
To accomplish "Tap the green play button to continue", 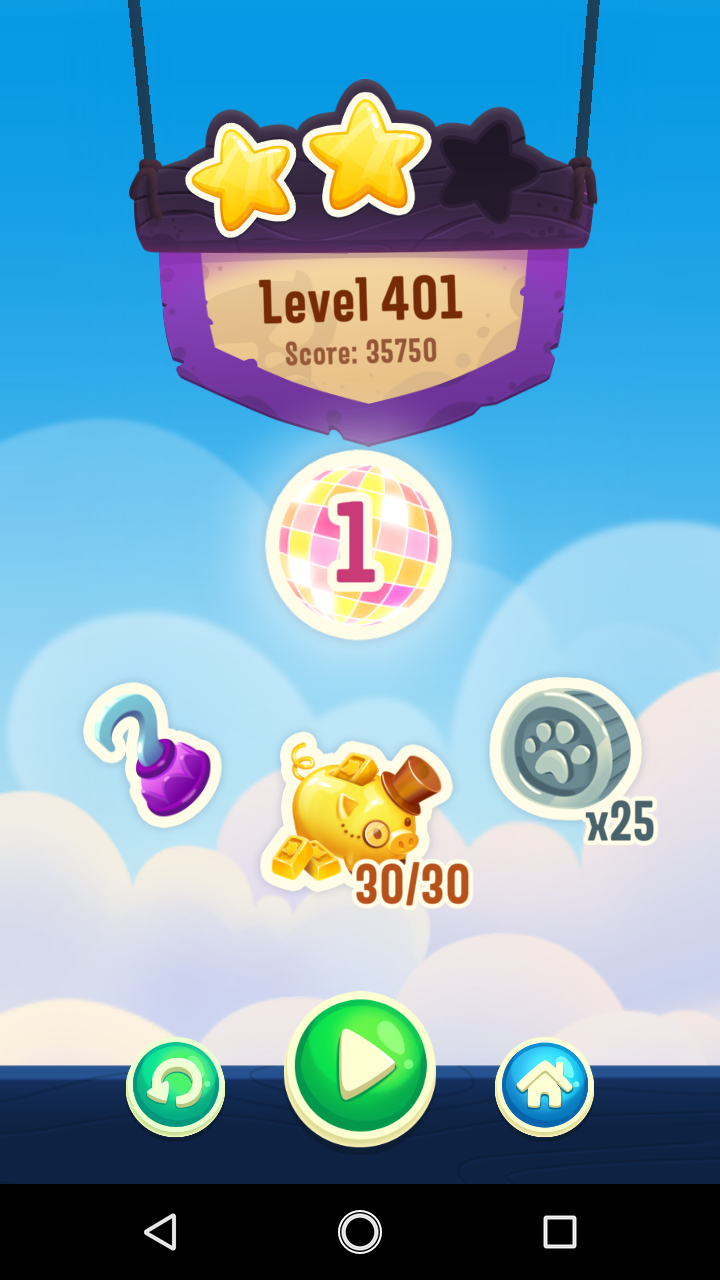I will pos(360,1068).
